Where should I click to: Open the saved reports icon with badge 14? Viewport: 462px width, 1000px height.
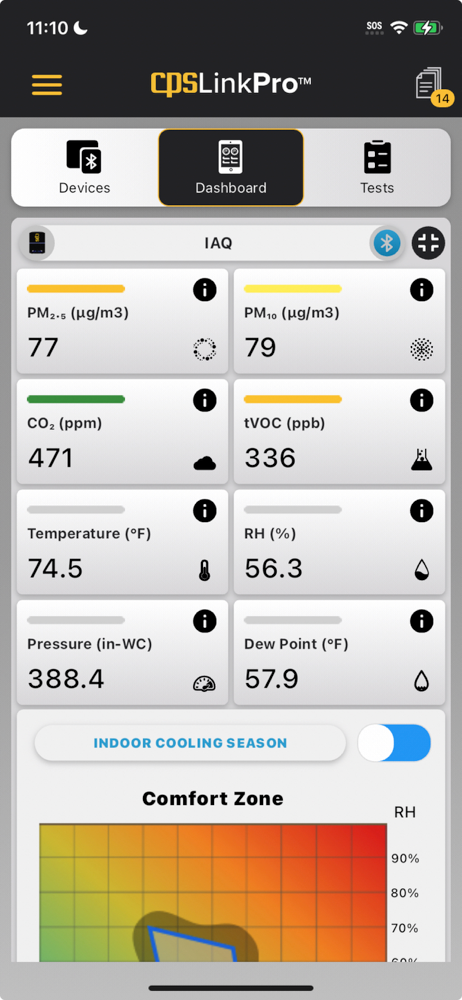(x=431, y=85)
